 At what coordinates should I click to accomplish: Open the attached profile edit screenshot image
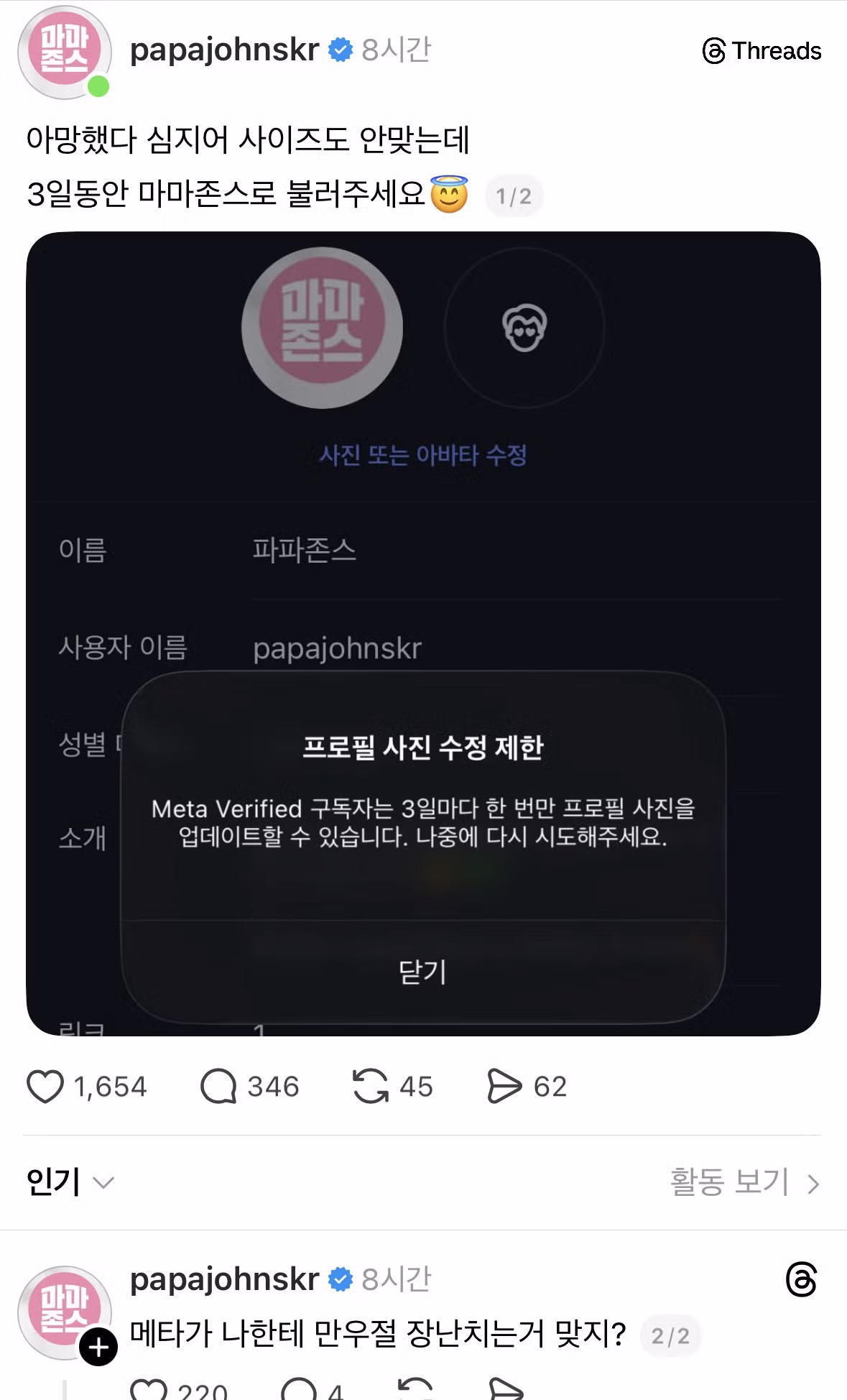pyautogui.click(x=423, y=632)
